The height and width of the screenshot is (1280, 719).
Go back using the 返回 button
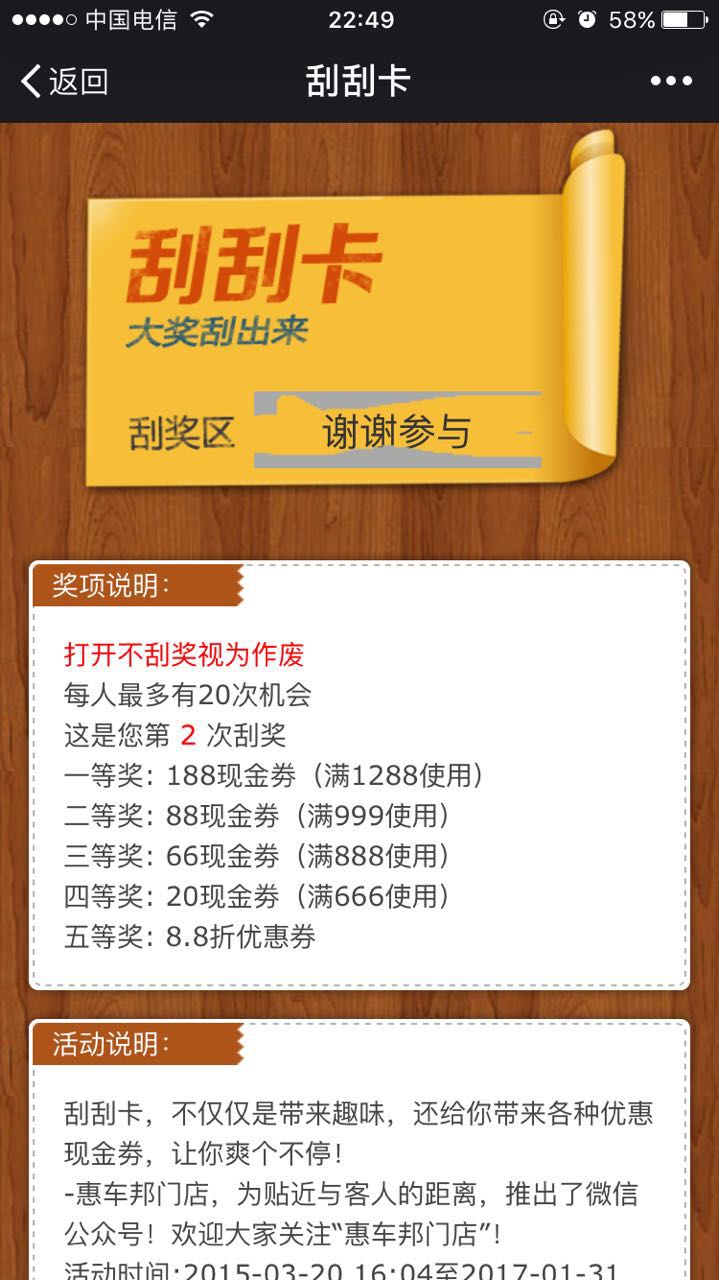click(64, 81)
